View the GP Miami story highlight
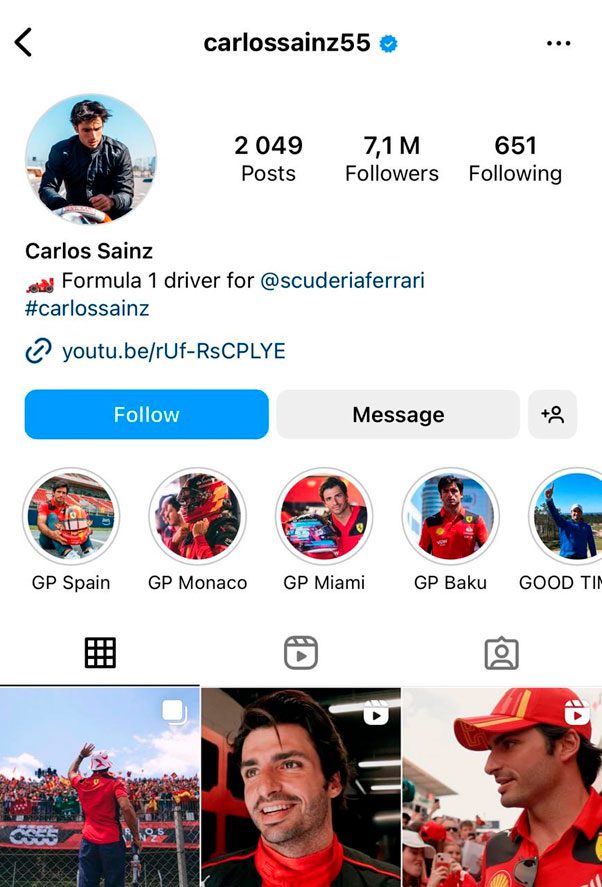602x887 pixels. coord(324,516)
